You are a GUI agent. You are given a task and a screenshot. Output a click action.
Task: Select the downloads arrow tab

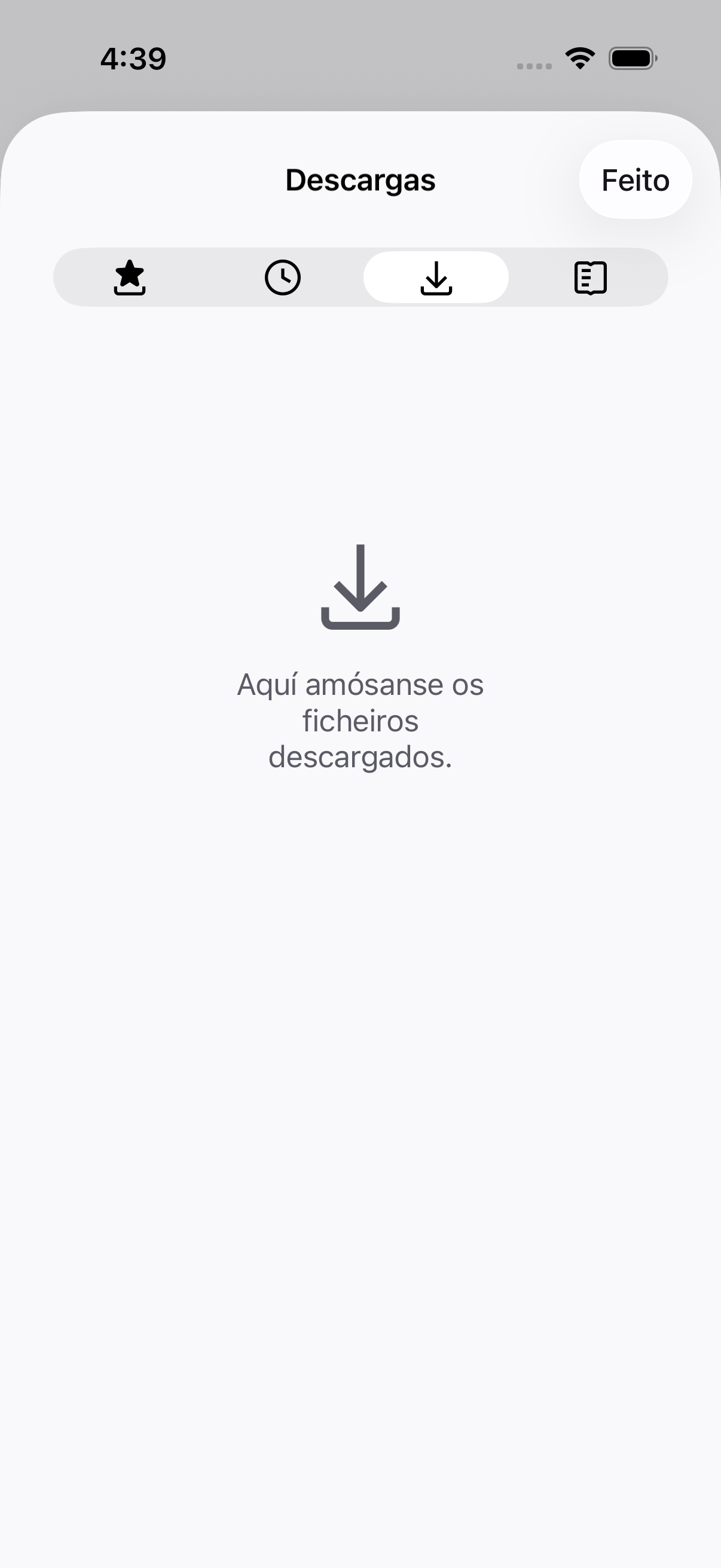click(436, 277)
